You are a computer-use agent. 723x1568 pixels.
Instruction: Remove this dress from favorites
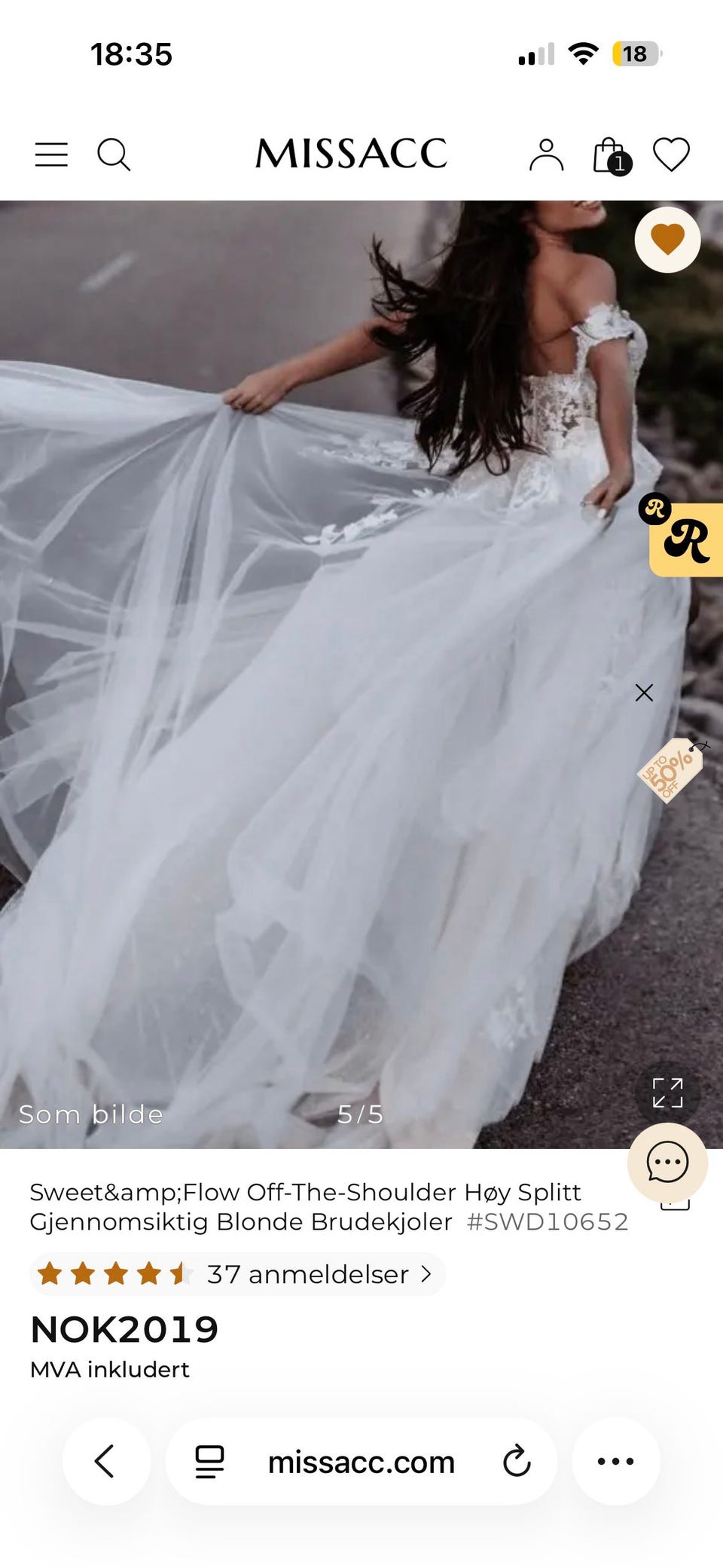(667, 240)
